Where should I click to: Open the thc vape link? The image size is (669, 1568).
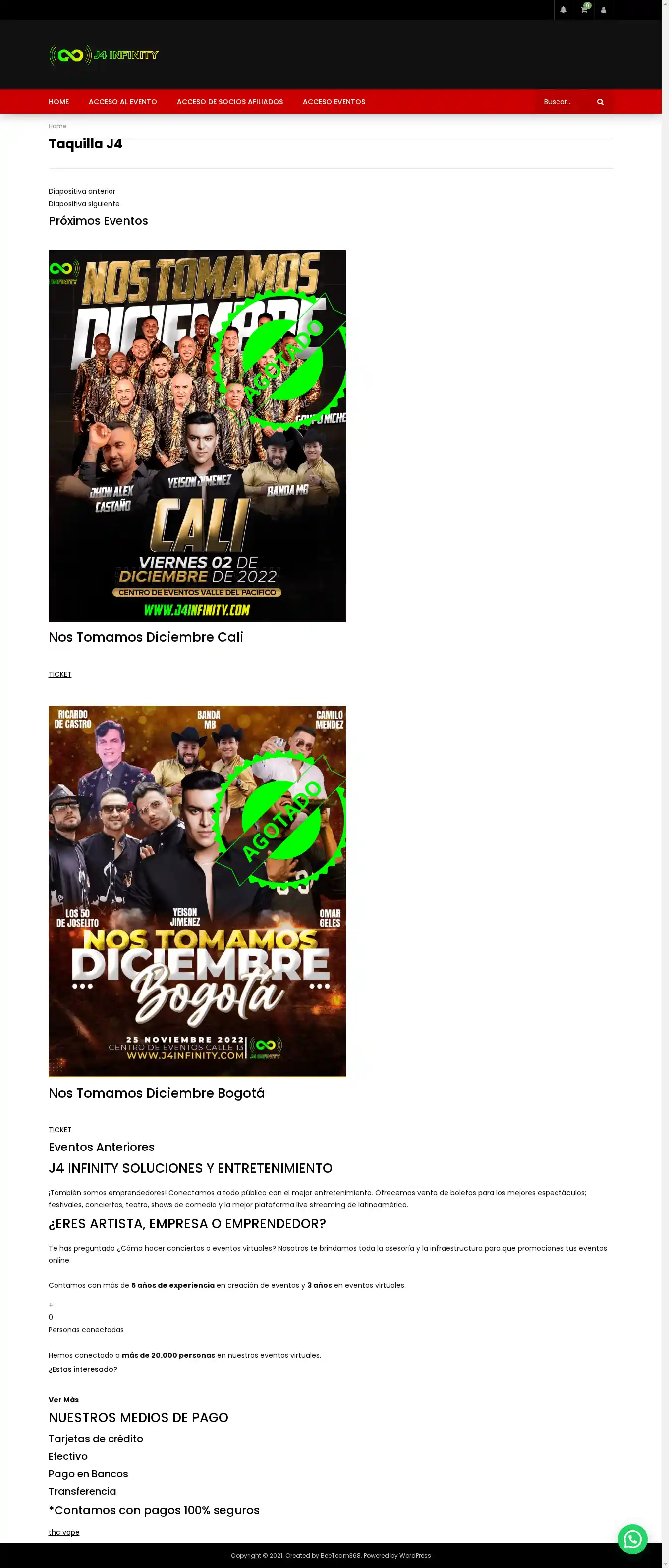64,1532
